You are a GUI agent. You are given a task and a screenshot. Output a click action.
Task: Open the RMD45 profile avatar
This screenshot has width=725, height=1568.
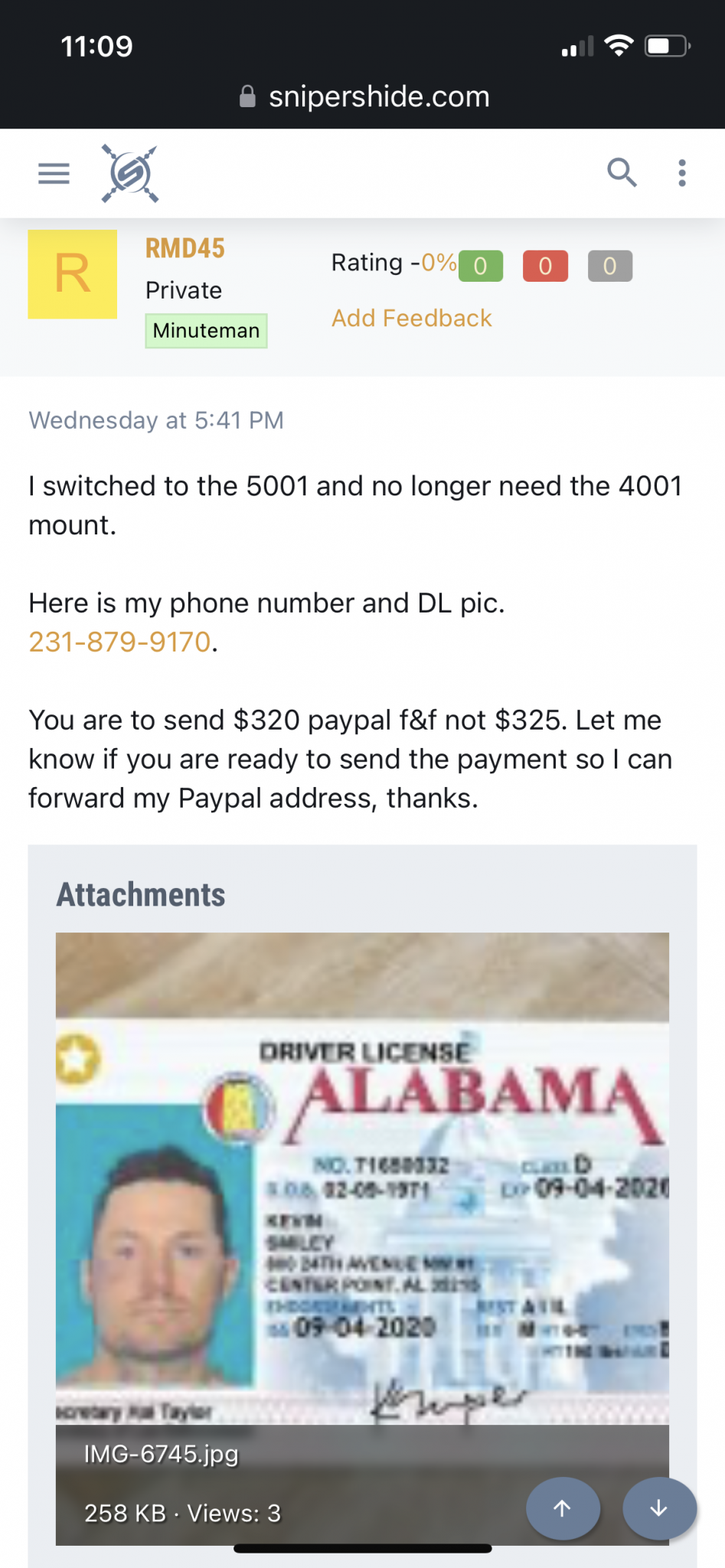pyautogui.click(x=73, y=274)
